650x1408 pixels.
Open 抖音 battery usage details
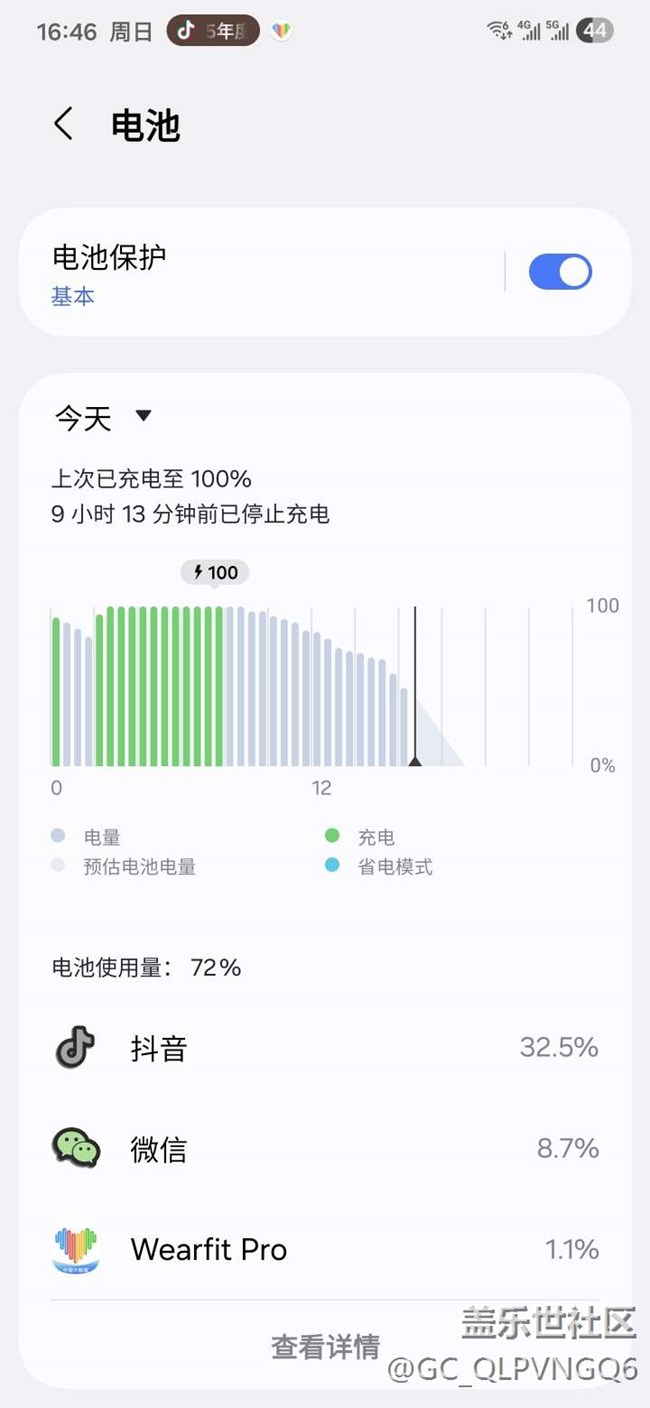(x=325, y=1048)
